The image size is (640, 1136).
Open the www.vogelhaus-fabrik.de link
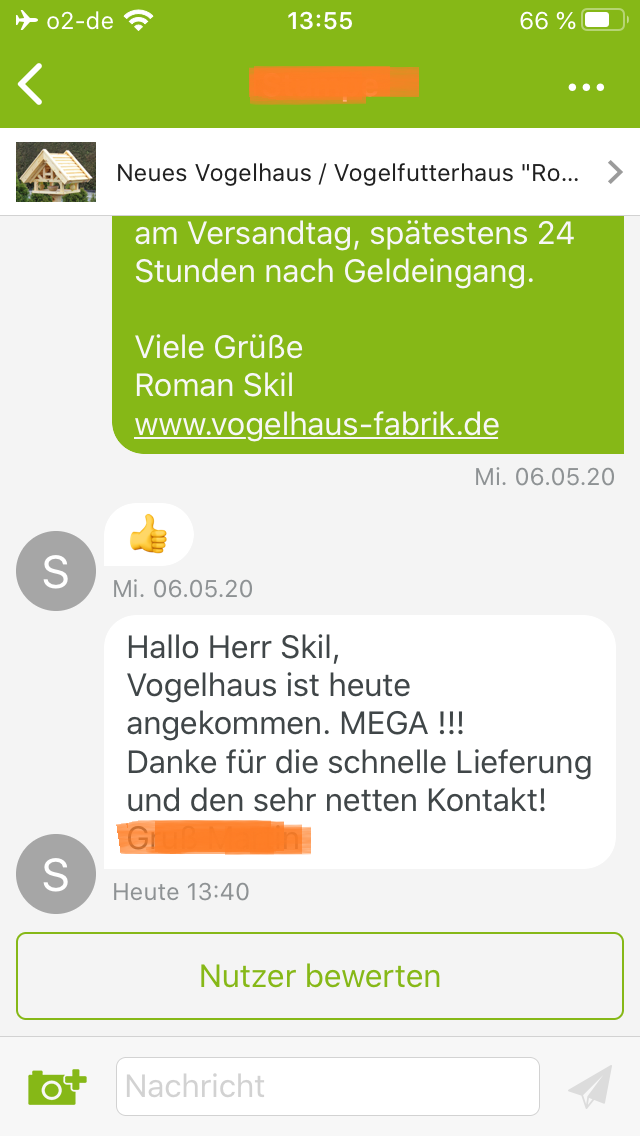(x=316, y=425)
